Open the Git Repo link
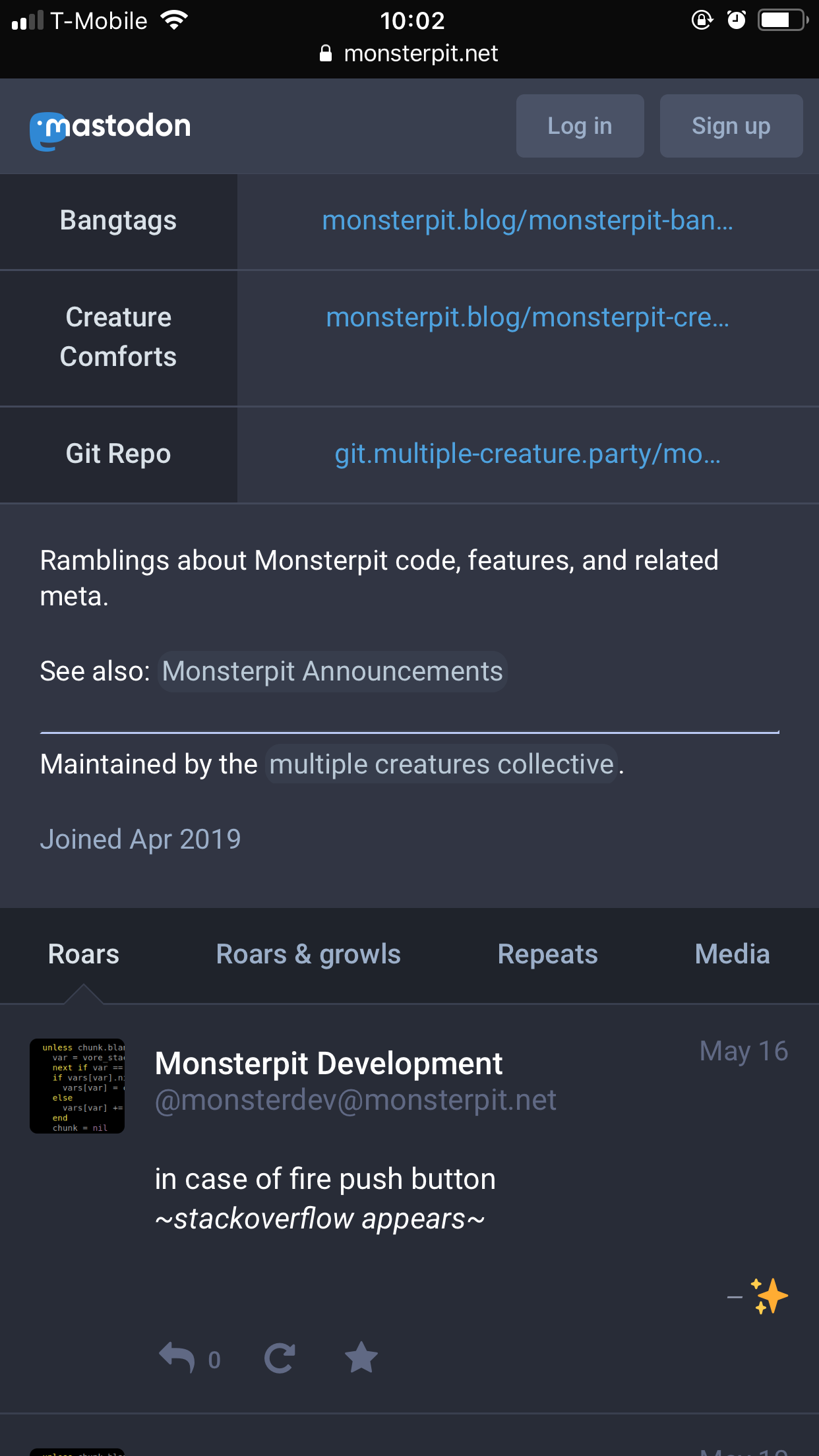This screenshot has width=819, height=1456. pos(528,454)
